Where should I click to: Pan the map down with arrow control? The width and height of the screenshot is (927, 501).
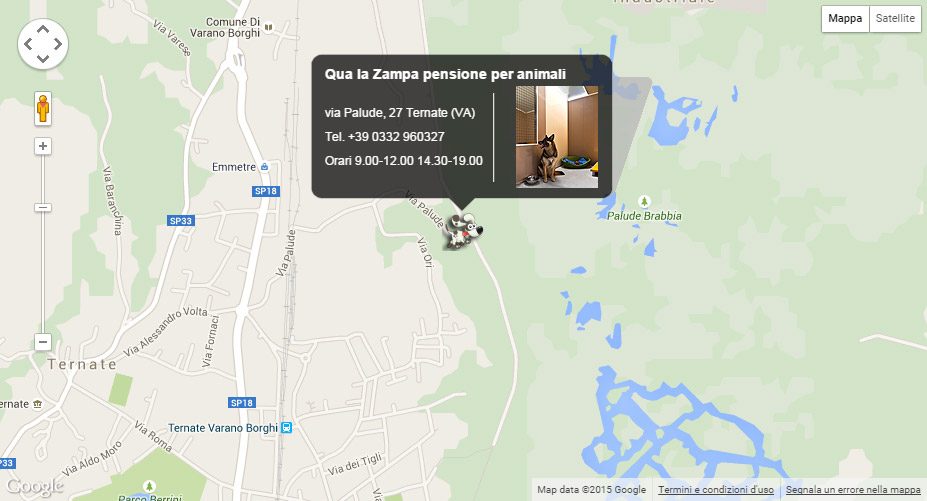tap(43, 59)
